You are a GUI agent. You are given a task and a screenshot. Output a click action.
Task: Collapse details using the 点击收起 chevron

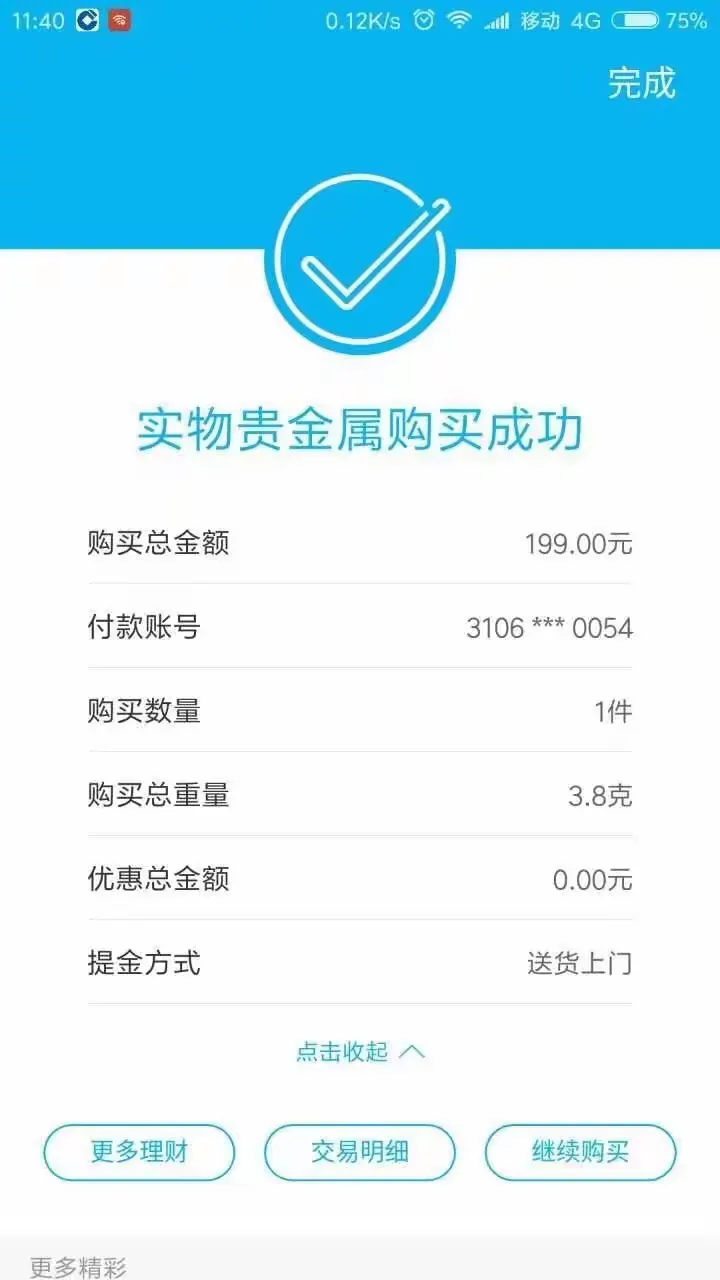(360, 1053)
